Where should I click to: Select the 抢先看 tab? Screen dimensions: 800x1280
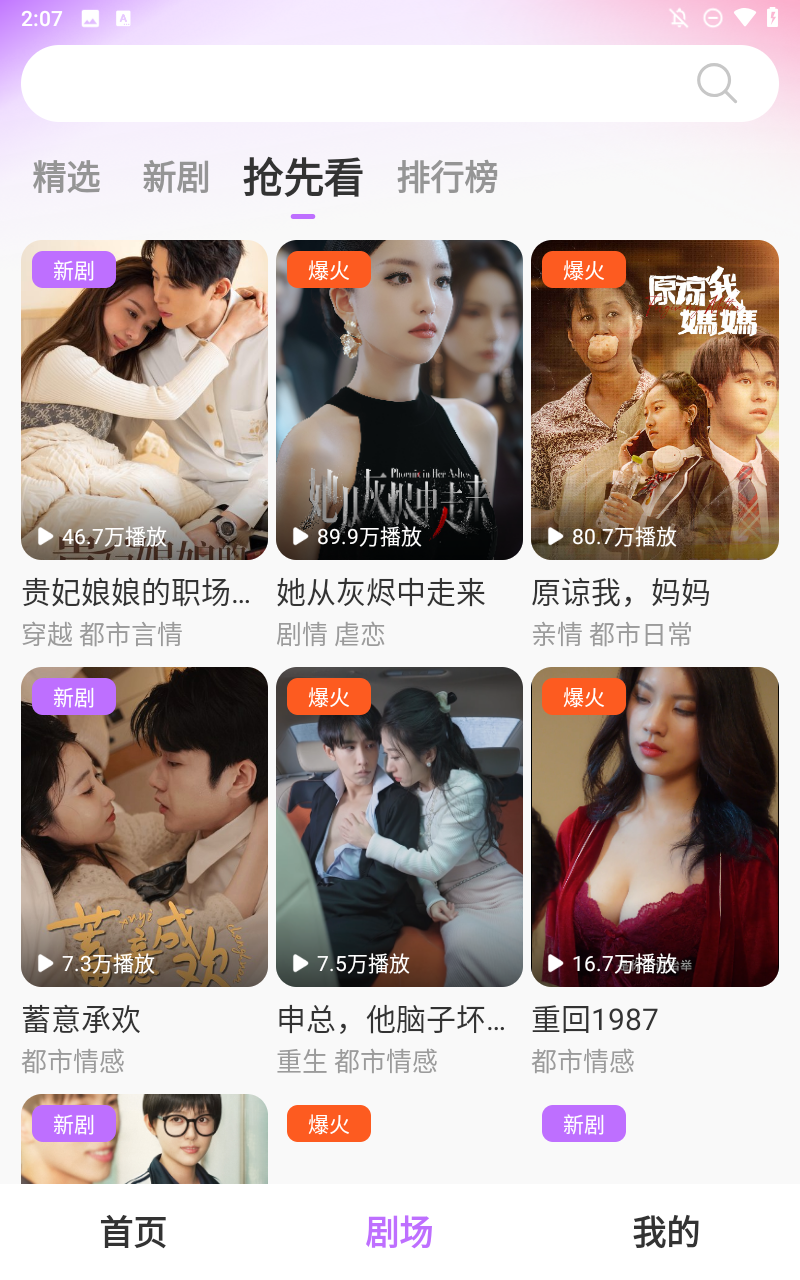coord(302,178)
